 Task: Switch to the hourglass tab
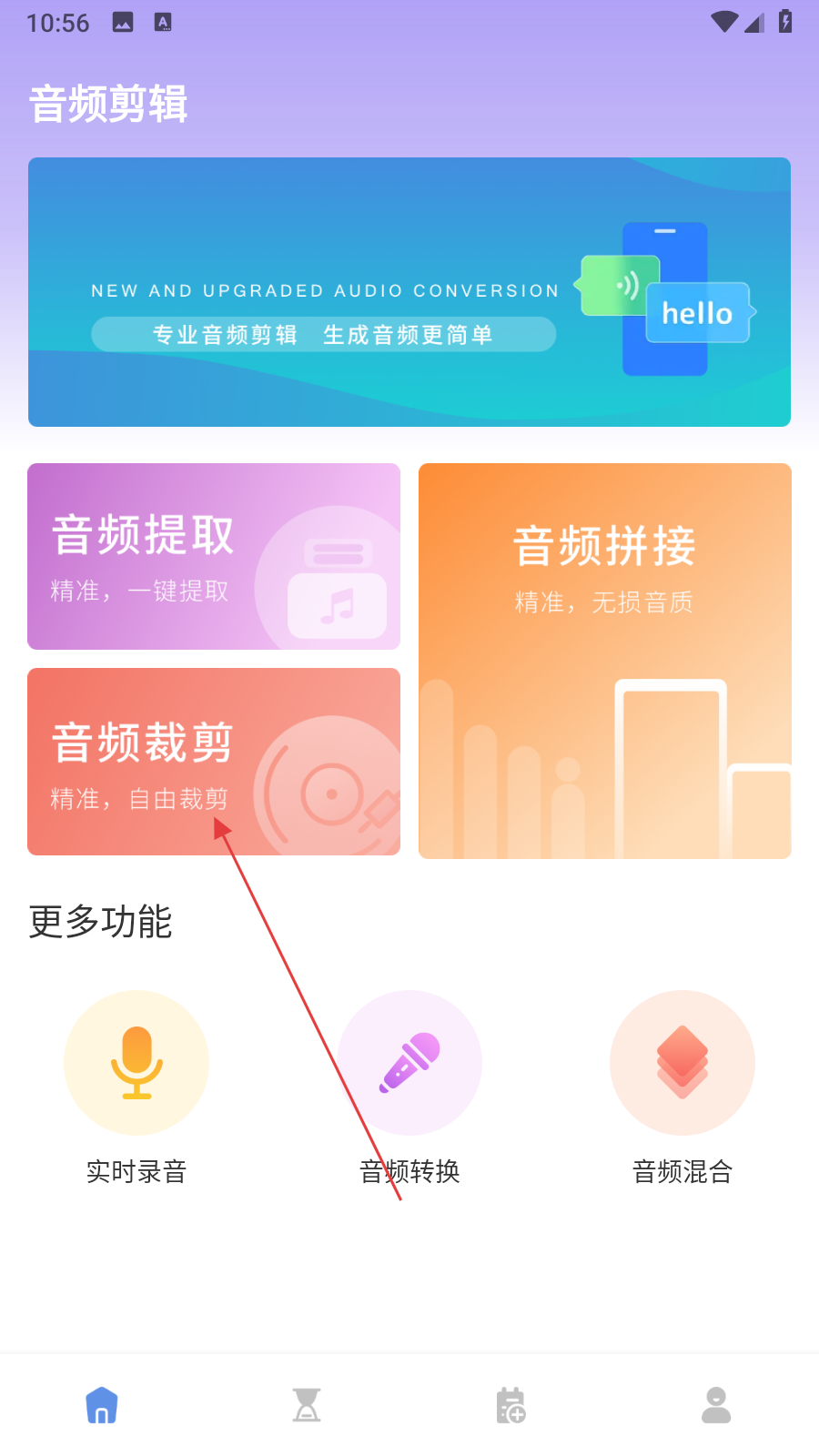click(x=307, y=1405)
